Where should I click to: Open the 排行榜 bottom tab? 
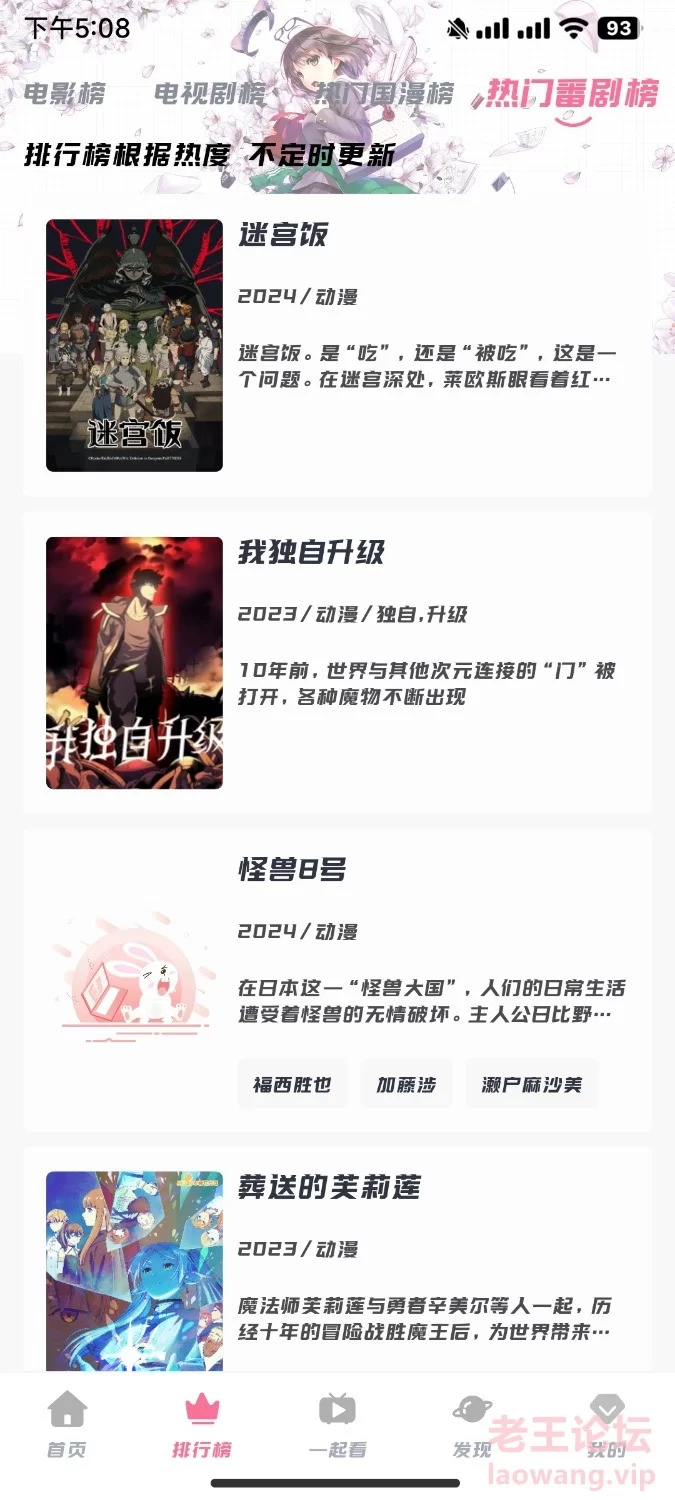pos(202,1424)
